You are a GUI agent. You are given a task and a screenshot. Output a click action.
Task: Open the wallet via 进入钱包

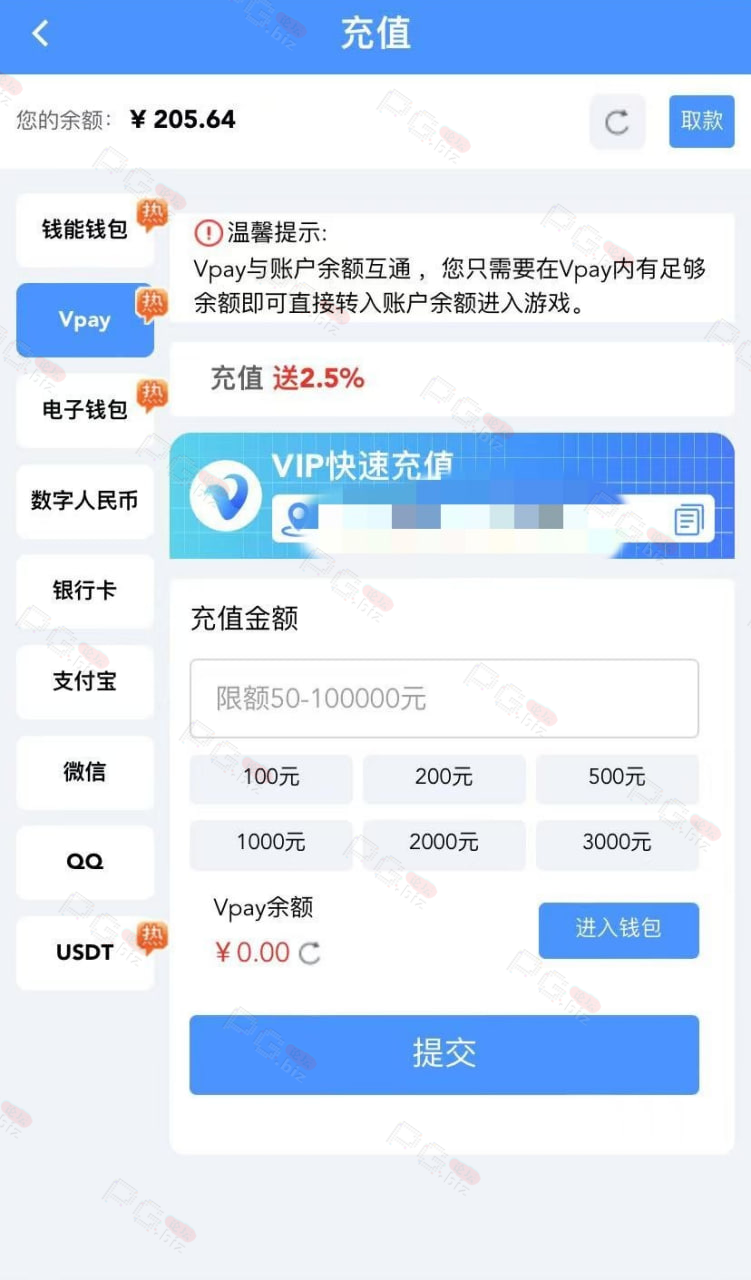point(619,930)
